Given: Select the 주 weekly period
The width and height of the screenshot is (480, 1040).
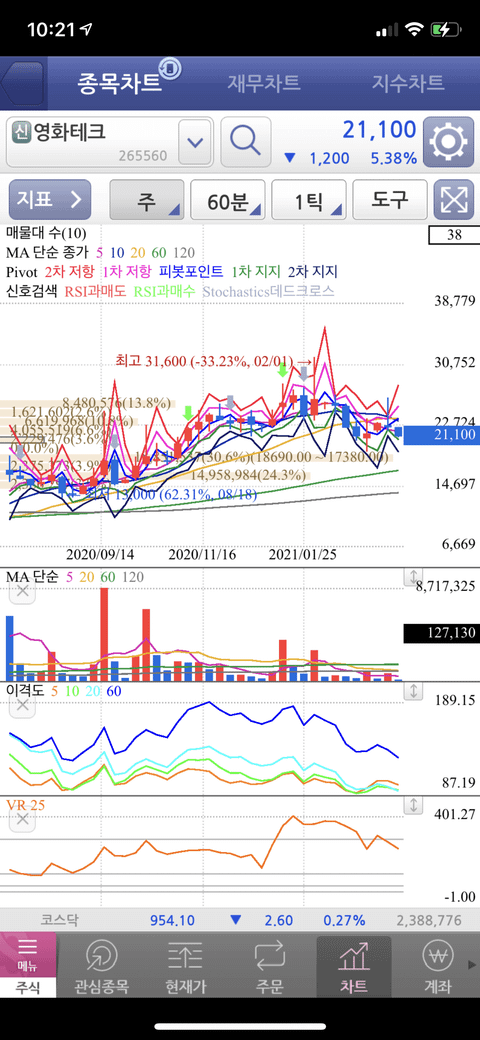Looking at the screenshot, I should point(147,200).
